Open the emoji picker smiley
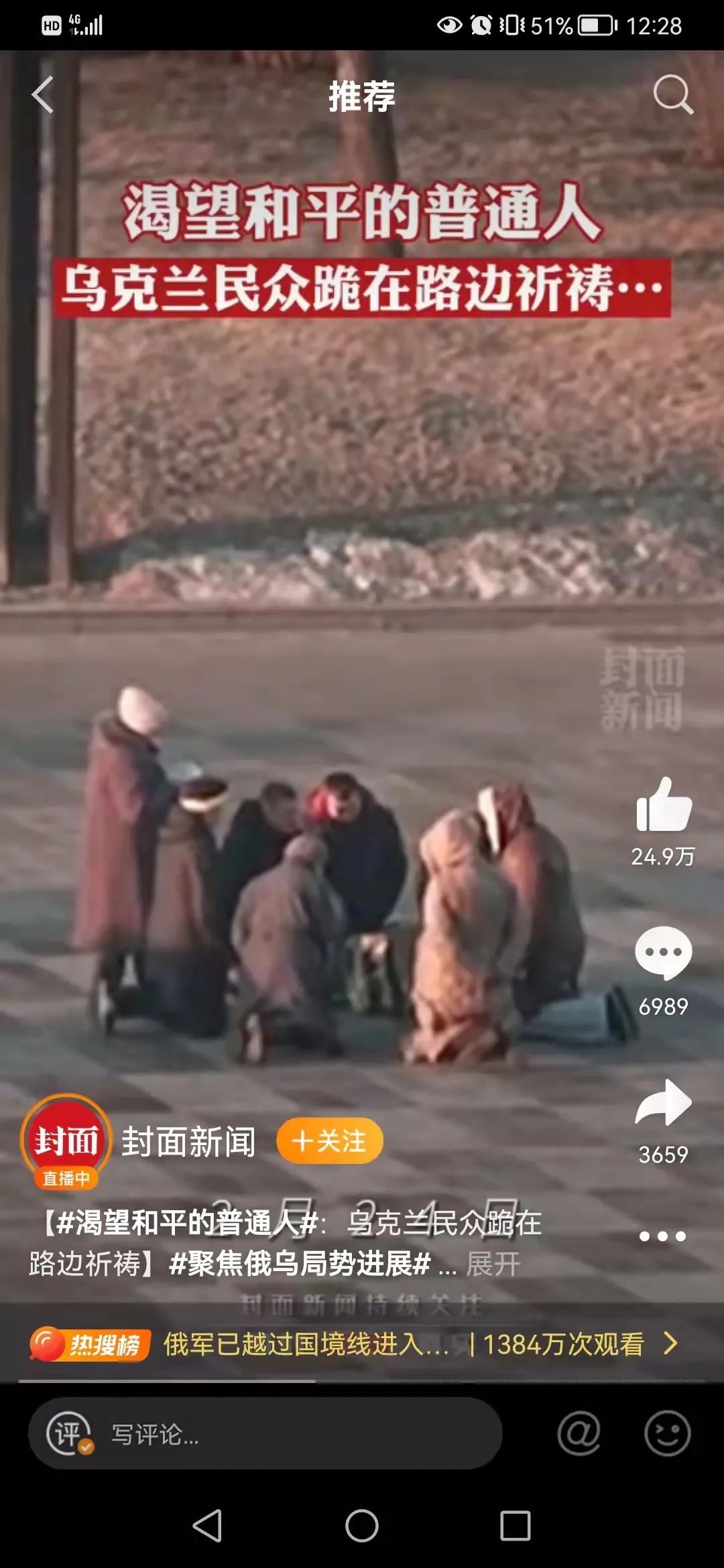 pos(667,1433)
